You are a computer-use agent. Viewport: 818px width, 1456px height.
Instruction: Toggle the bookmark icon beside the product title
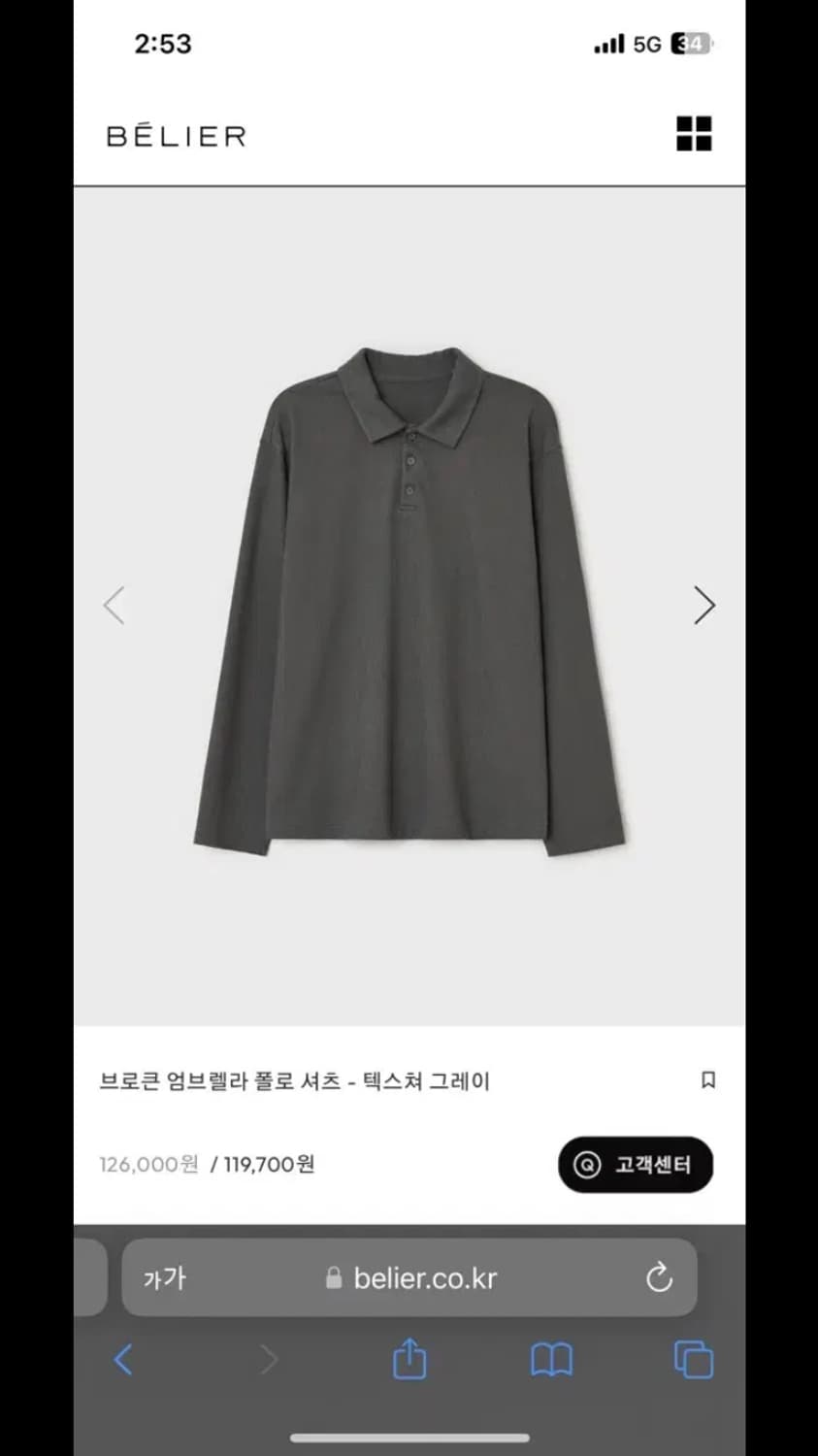click(707, 1080)
